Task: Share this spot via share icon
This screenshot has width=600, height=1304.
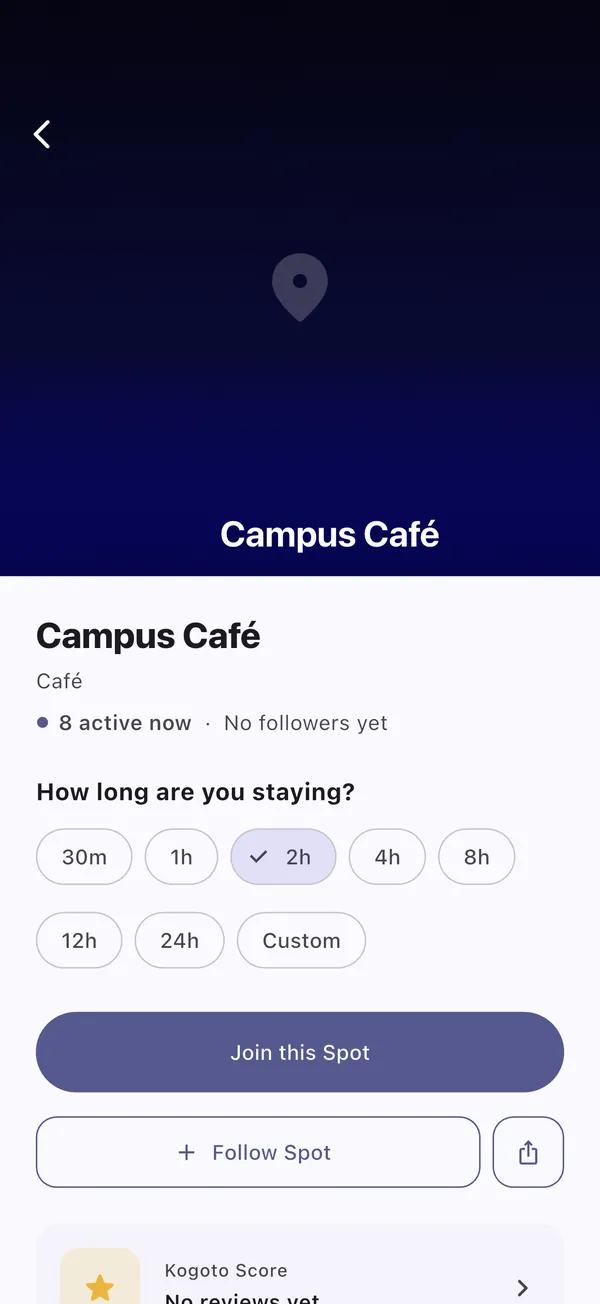Action: click(x=528, y=1152)
